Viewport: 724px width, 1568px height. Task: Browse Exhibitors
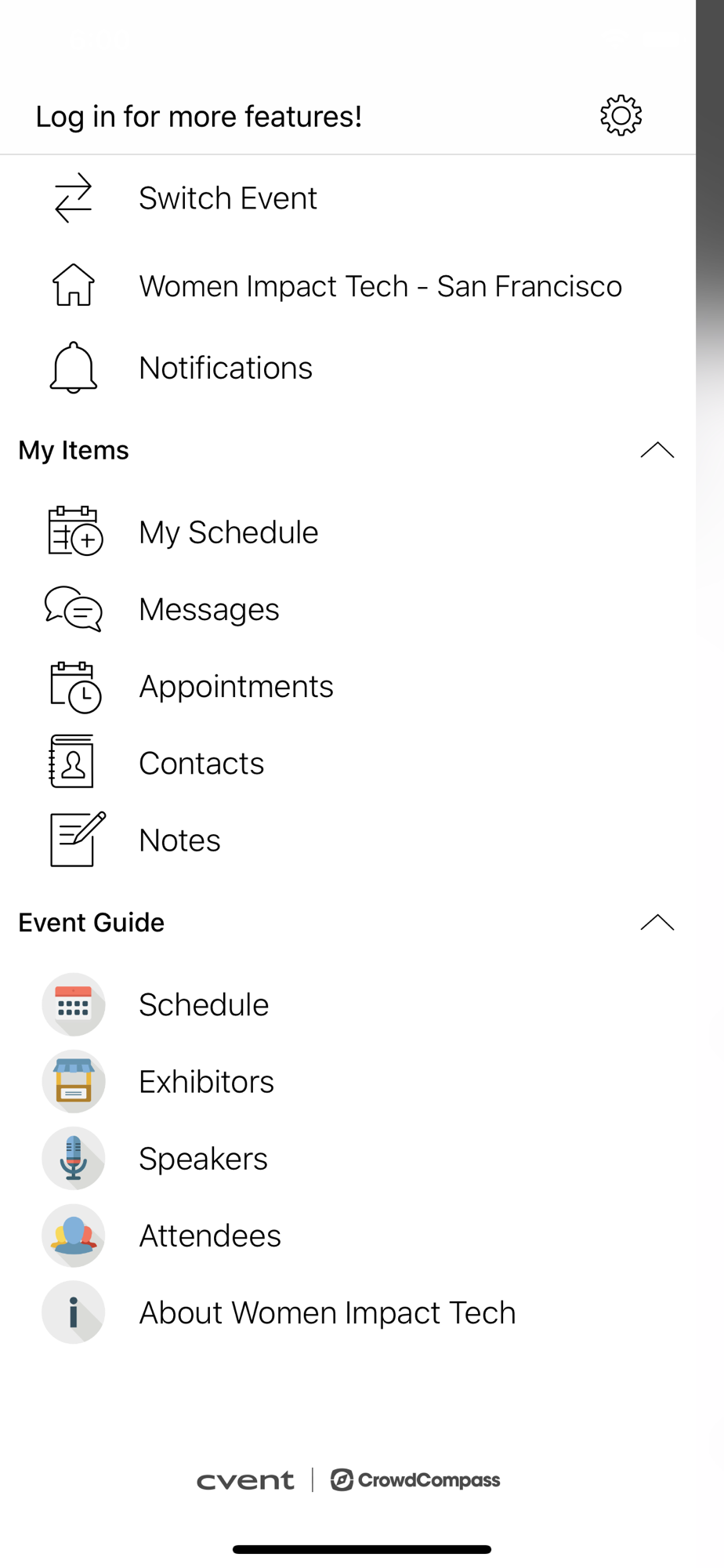pyautogui.click(x=348, y=1081)
